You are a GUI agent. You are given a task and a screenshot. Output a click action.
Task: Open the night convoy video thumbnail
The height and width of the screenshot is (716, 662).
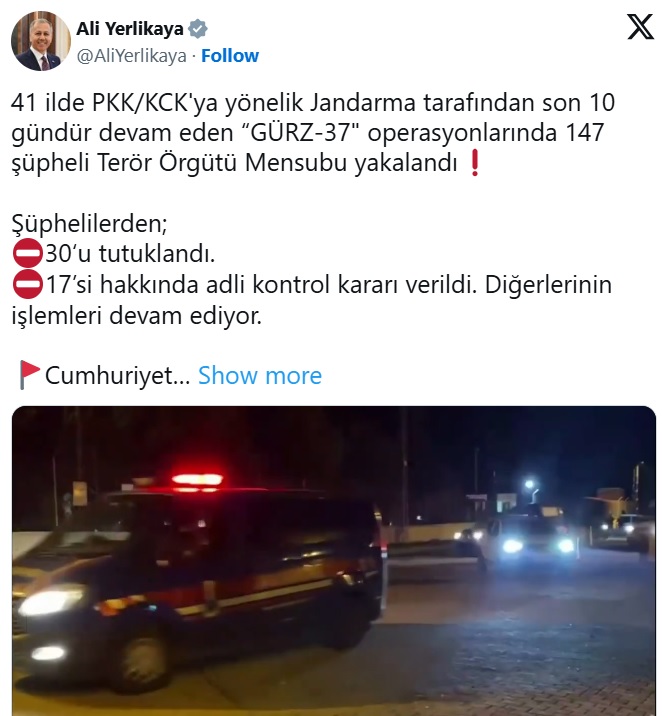tap(334, 560)
